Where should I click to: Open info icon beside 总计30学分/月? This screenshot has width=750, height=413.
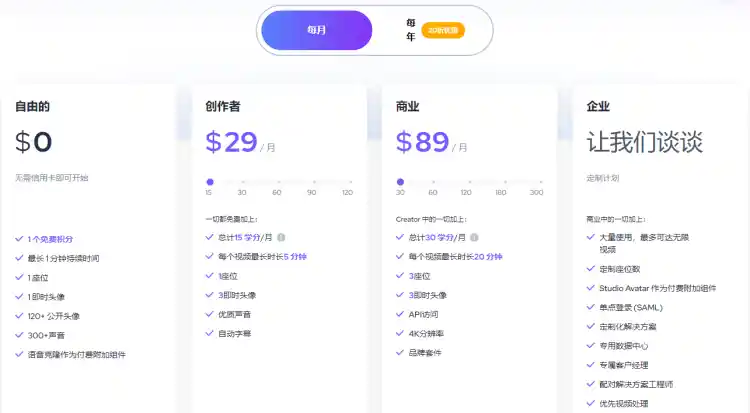(472, 237)
